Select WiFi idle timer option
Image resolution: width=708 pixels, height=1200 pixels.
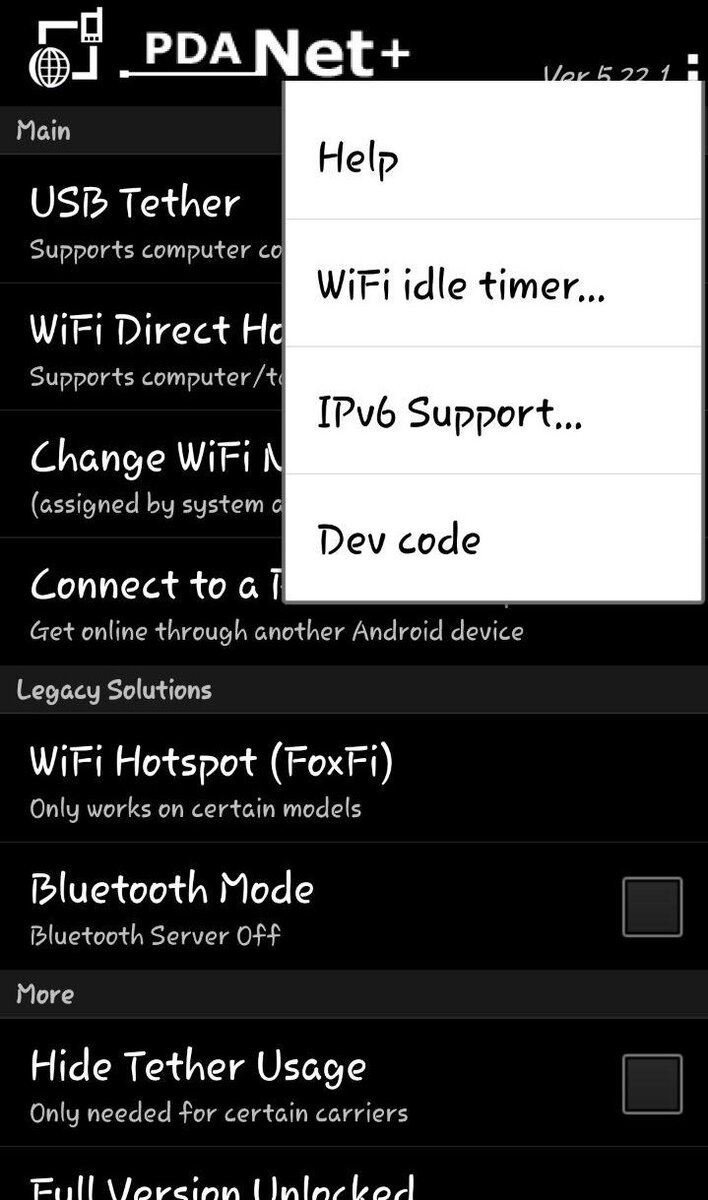click(493, 285)
